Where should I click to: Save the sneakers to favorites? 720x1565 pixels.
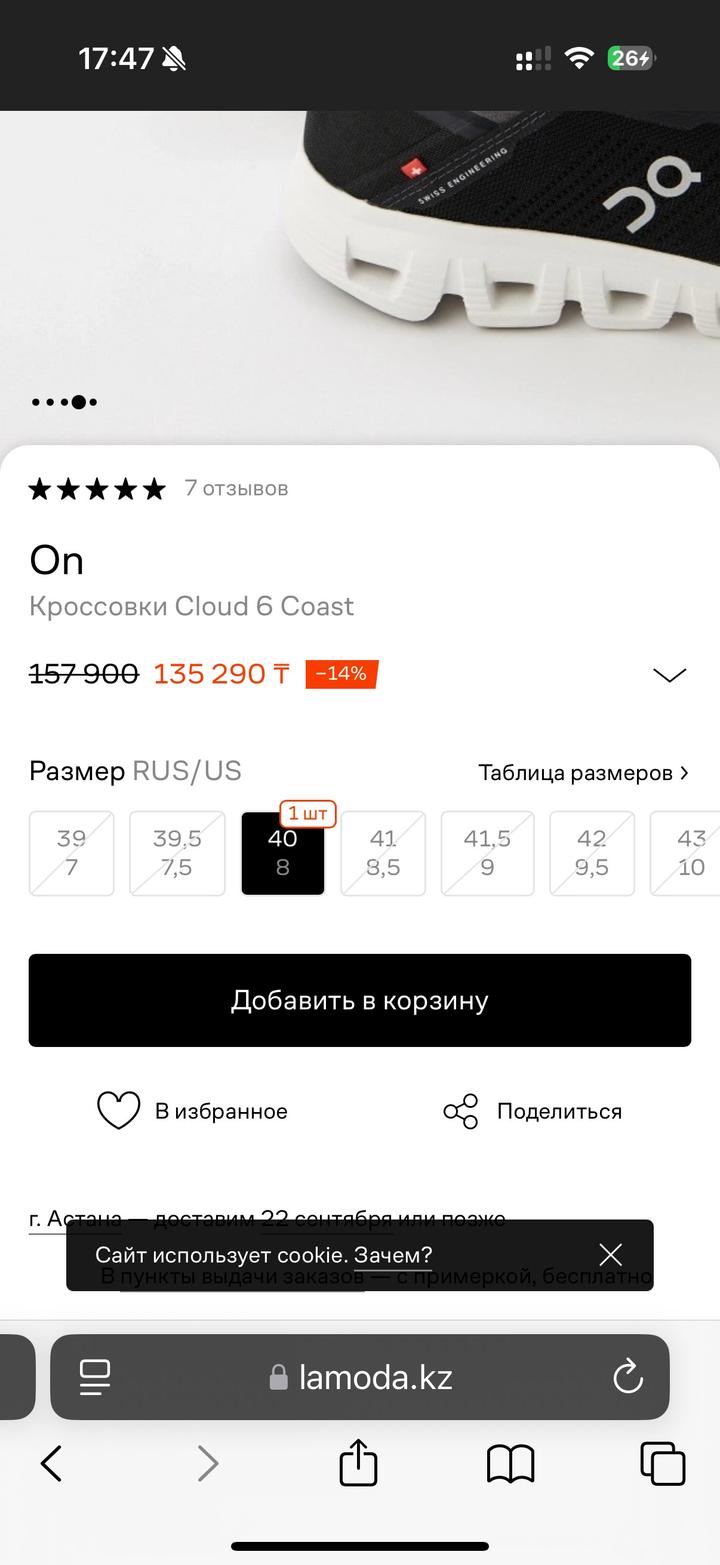[x=192, y=1111]
